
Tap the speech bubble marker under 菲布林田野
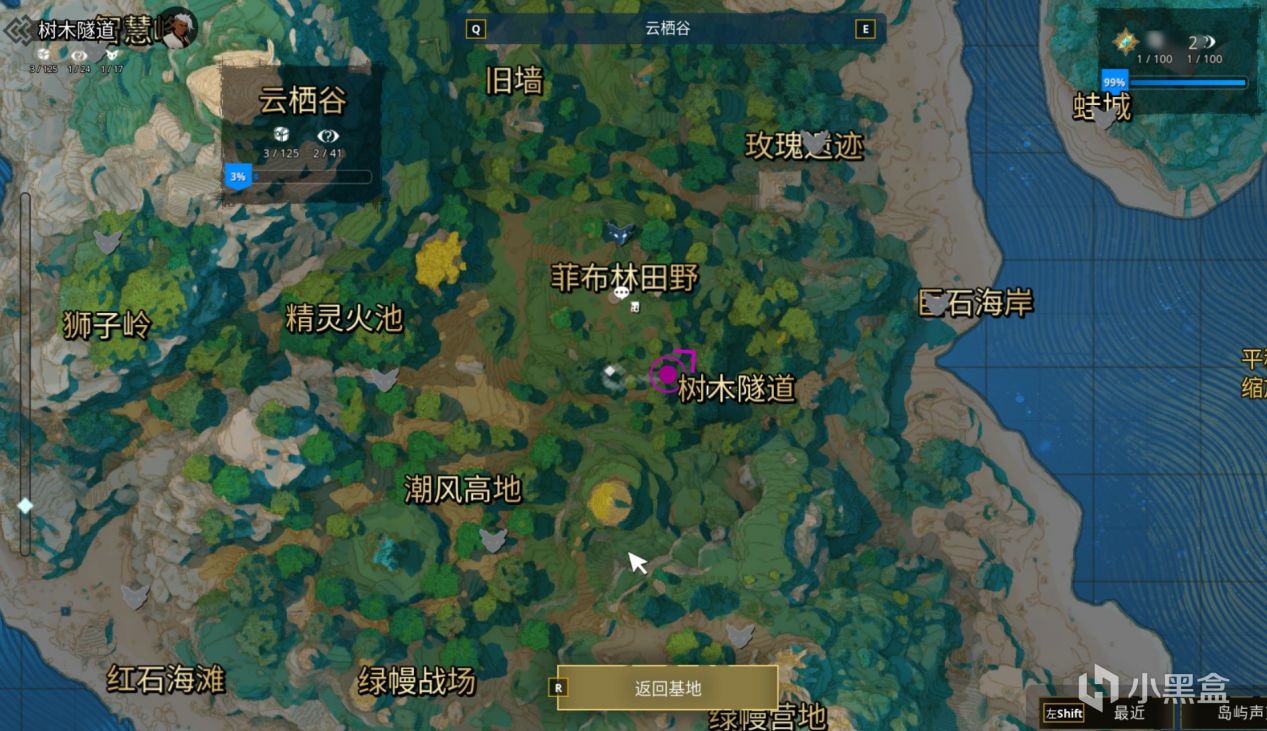621,293
